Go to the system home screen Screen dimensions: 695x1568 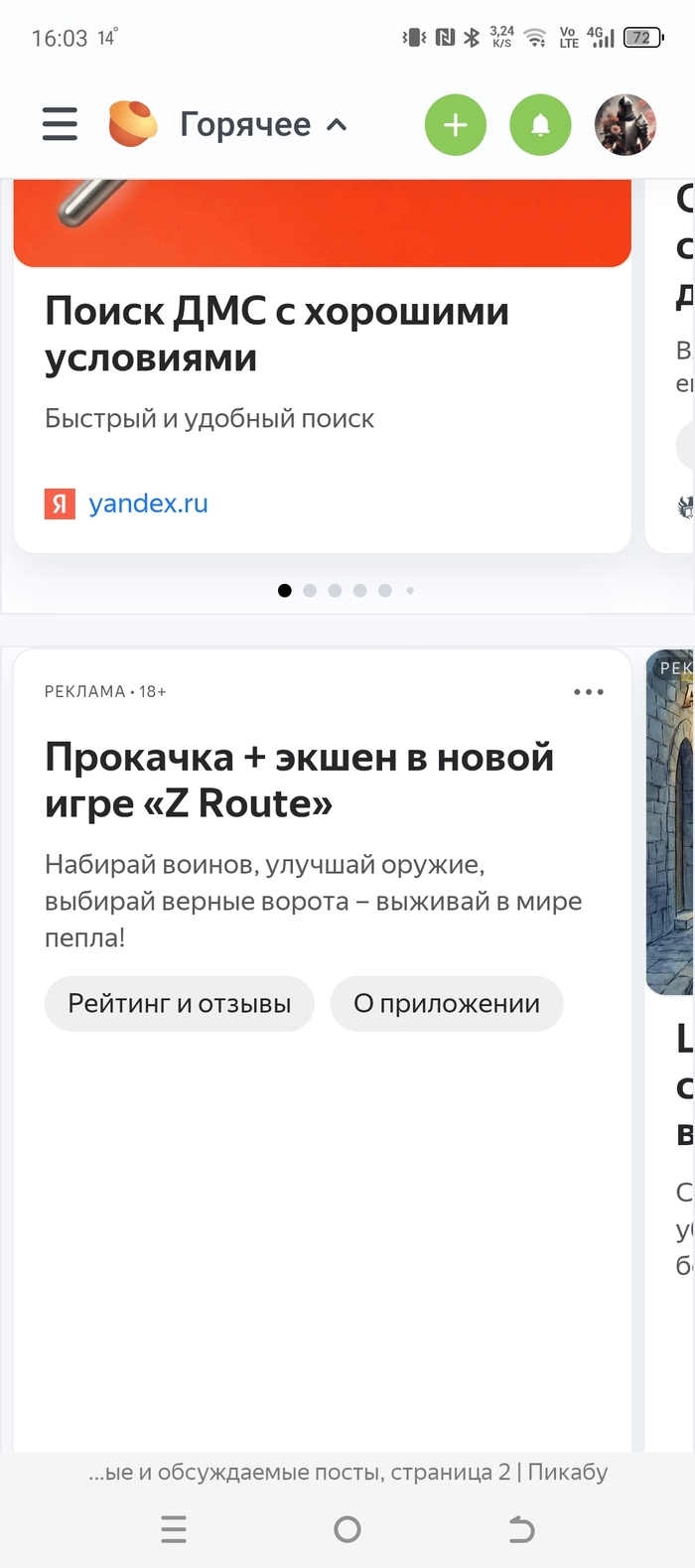[347, 1529]
